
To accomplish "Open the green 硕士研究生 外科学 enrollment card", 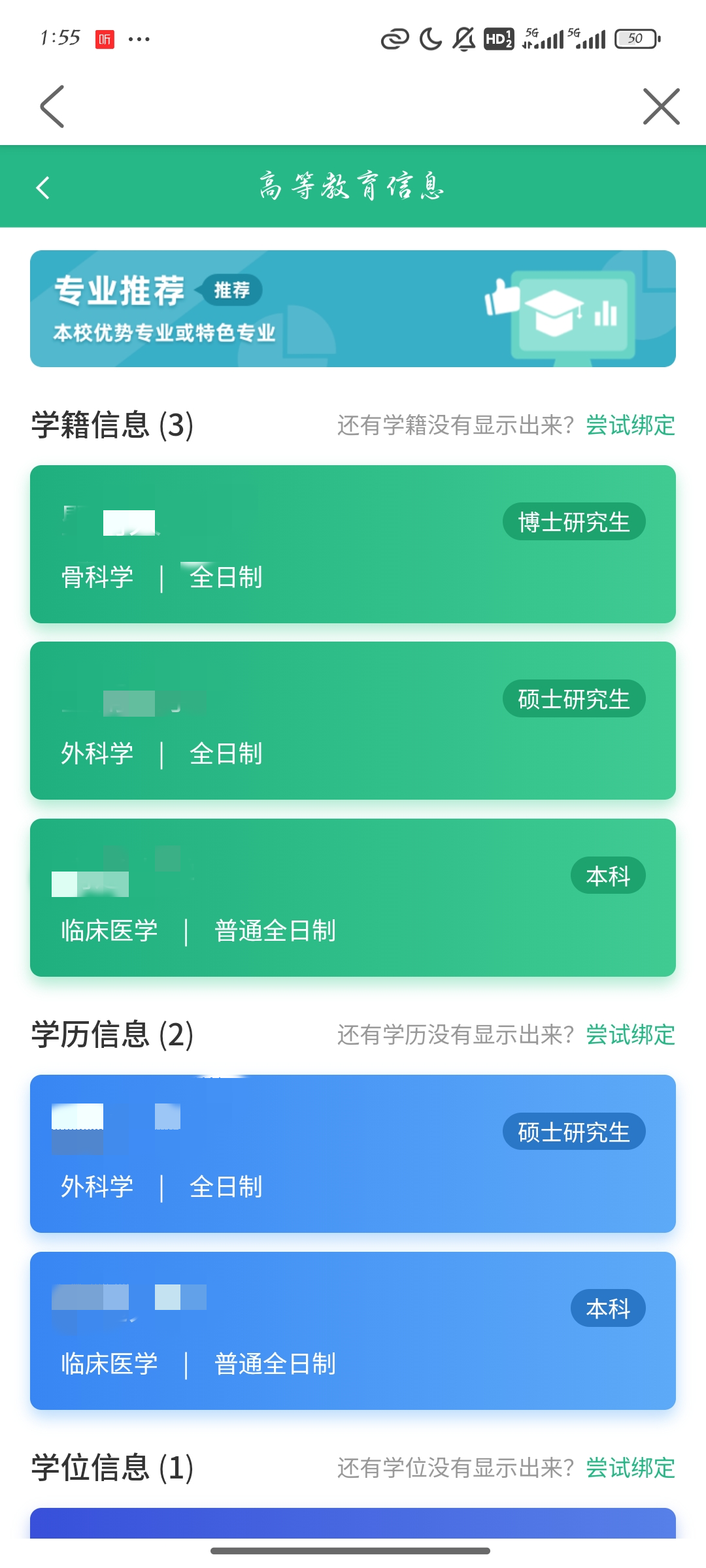I will click(353, 721).
